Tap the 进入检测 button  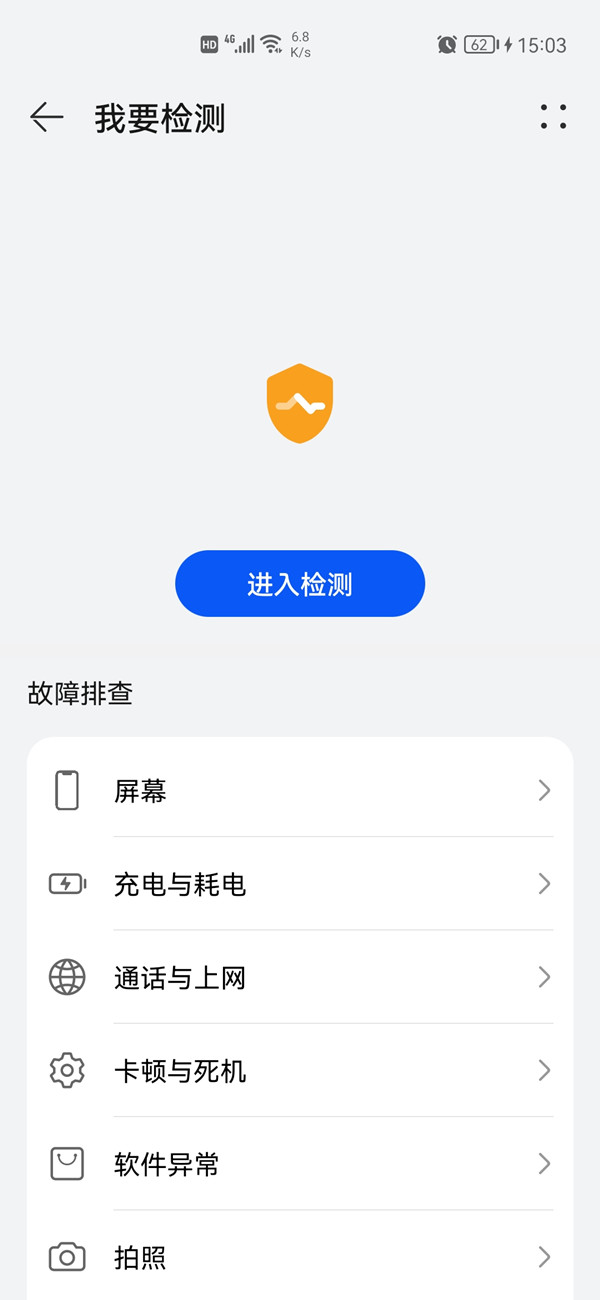pyautogui.click(x=300, y=584)
